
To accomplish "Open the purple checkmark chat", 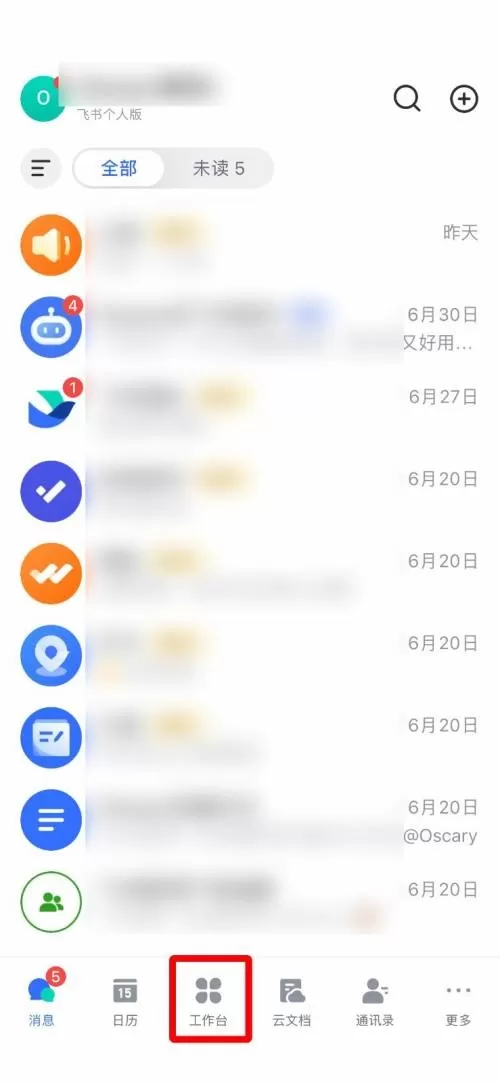I will (x=250, y=491).
